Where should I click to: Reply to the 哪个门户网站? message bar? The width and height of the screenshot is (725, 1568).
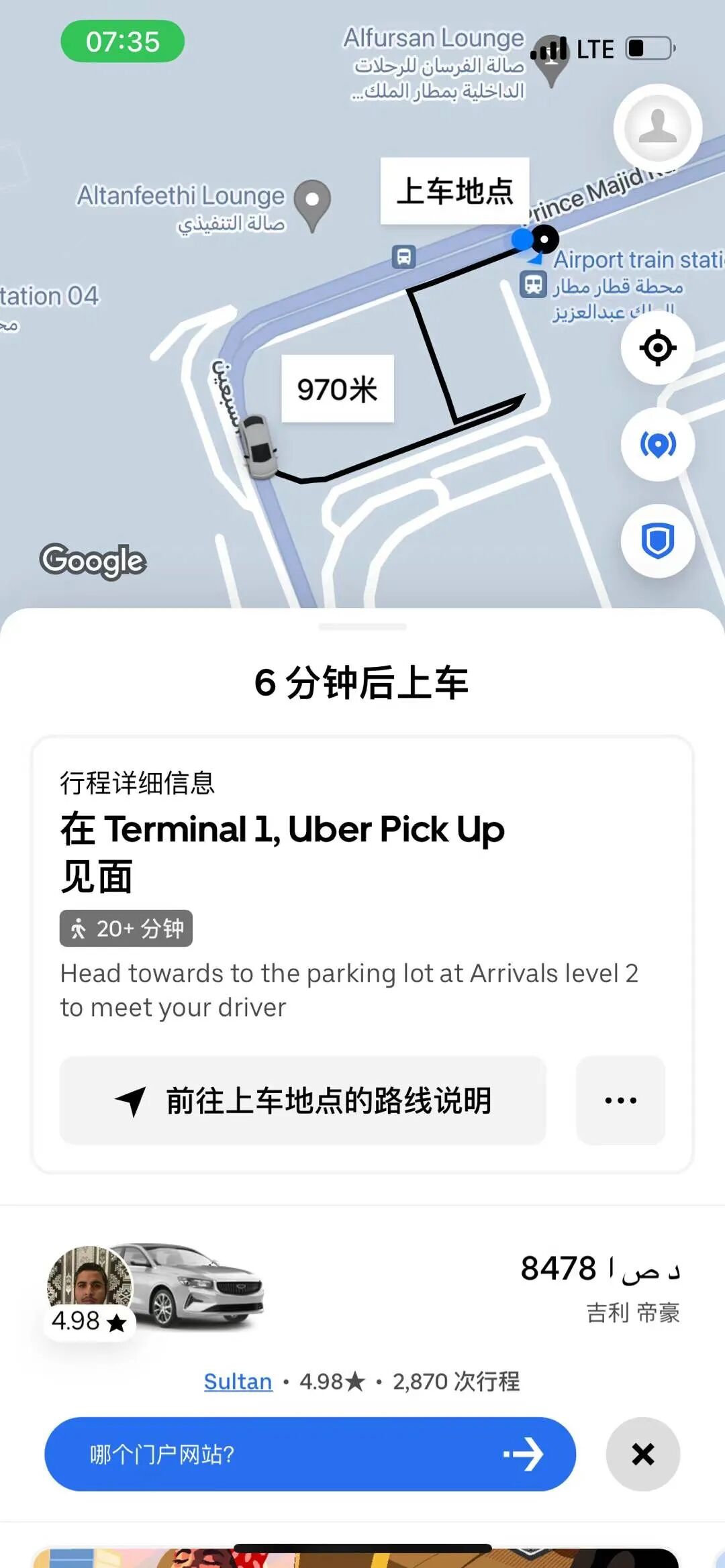tap(309, 1454)
